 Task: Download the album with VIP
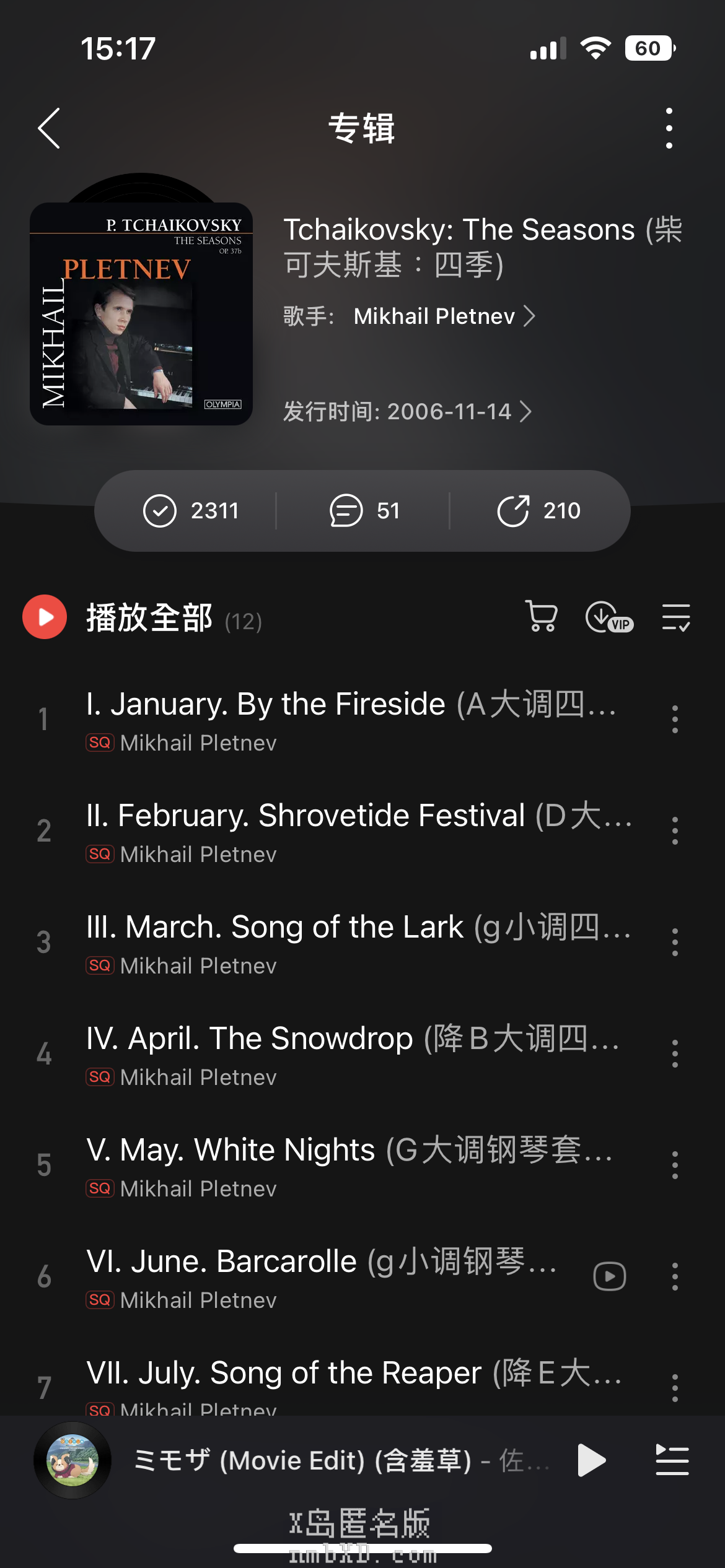point(608,617)
